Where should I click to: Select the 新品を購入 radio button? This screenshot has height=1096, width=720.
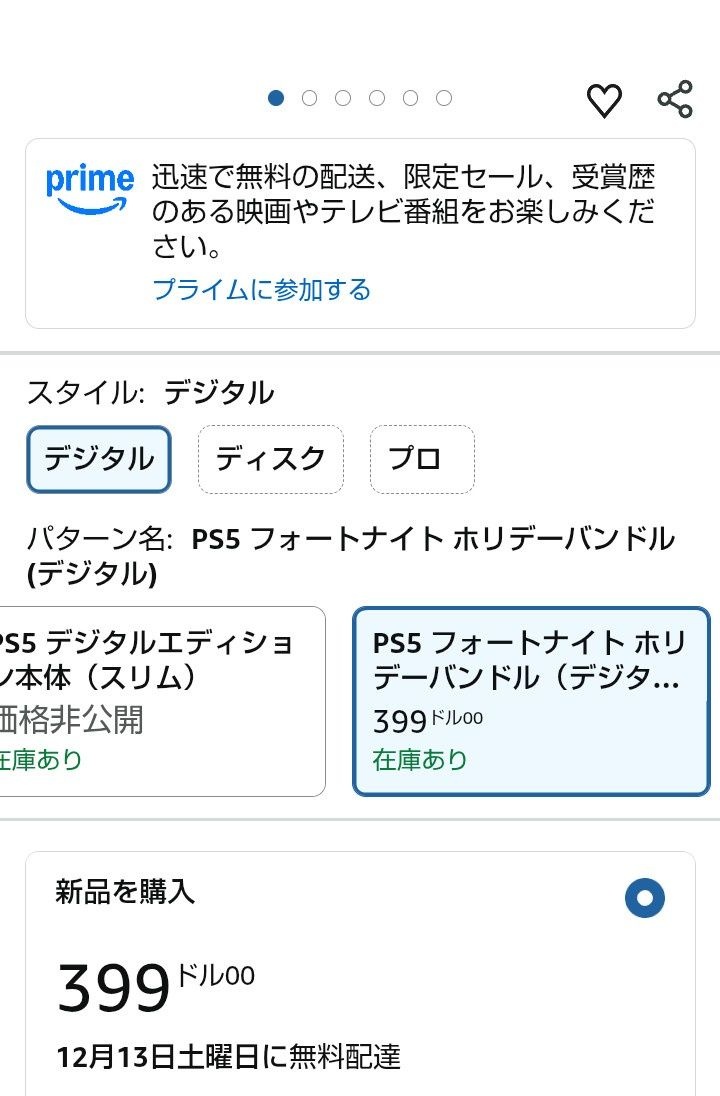pos(644,897)
